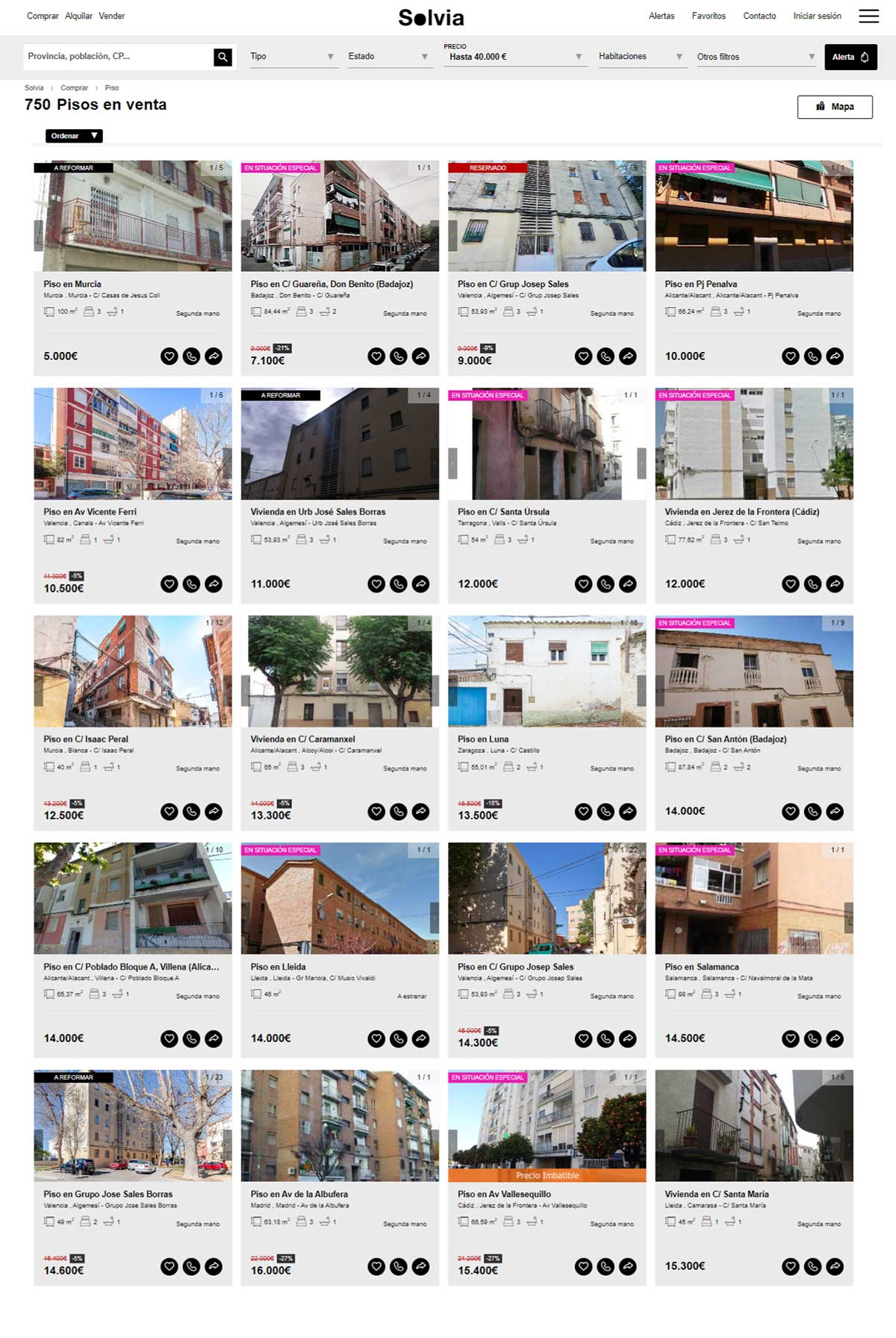
Task: Open the Ordenar sort menu
Action: (75, 136)
